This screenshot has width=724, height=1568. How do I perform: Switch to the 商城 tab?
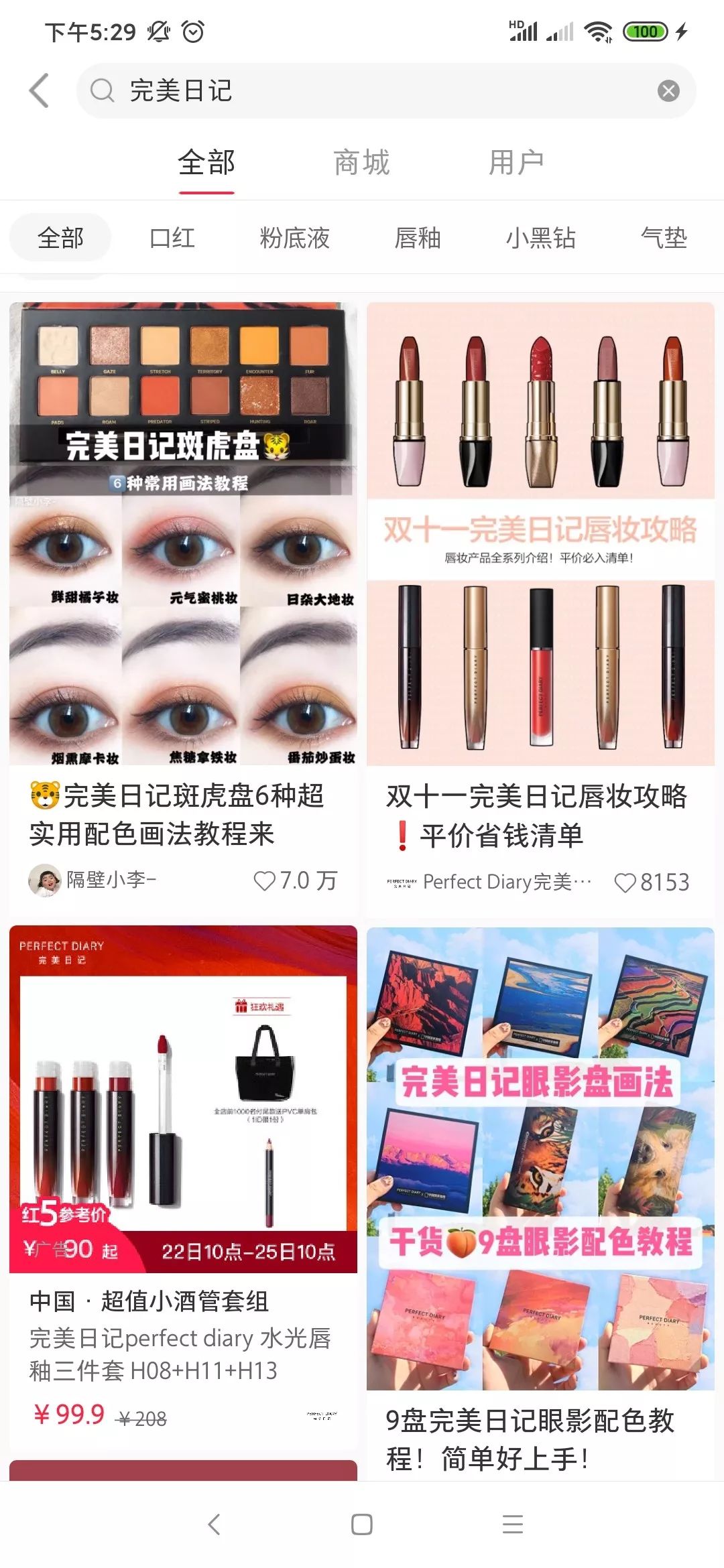tap(361, 163)
